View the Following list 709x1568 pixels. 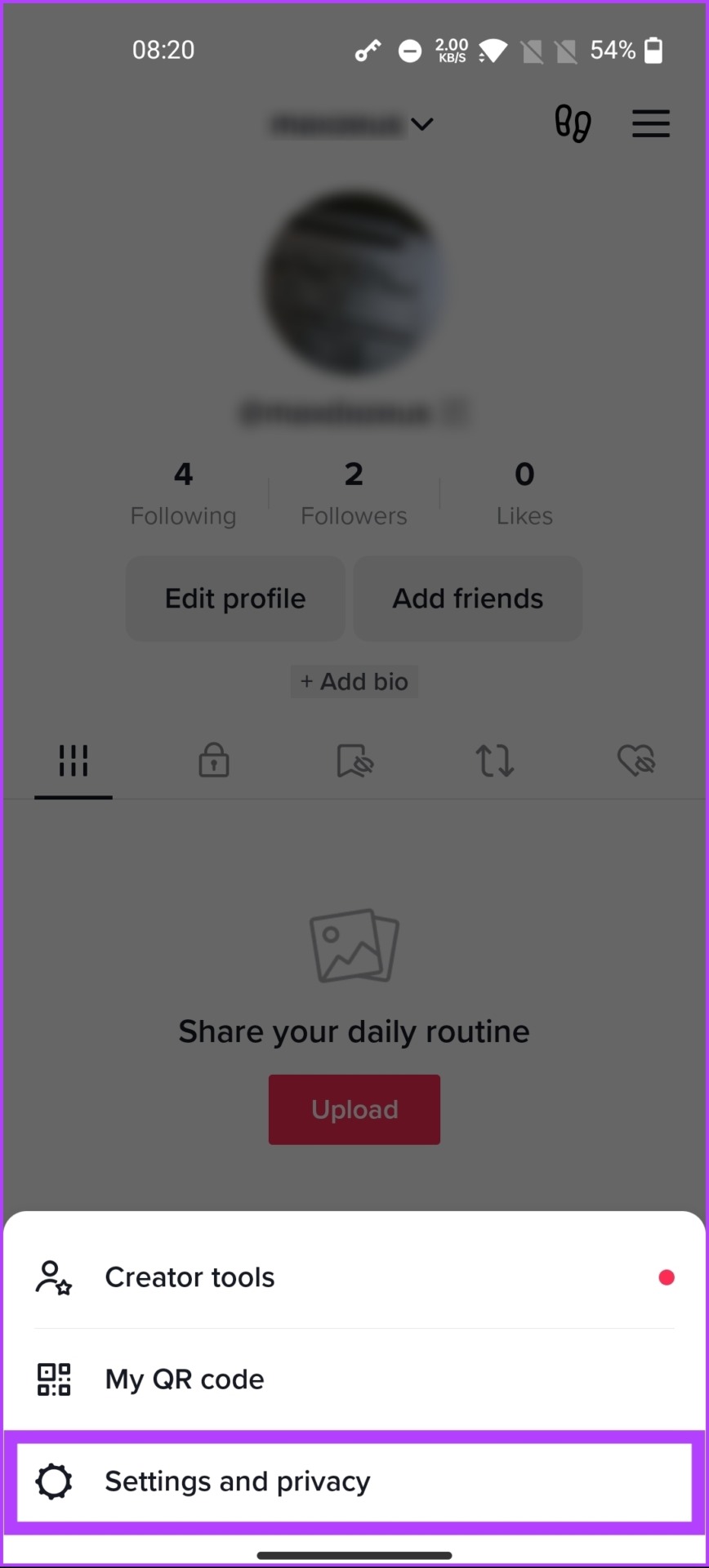coord(184,493)
